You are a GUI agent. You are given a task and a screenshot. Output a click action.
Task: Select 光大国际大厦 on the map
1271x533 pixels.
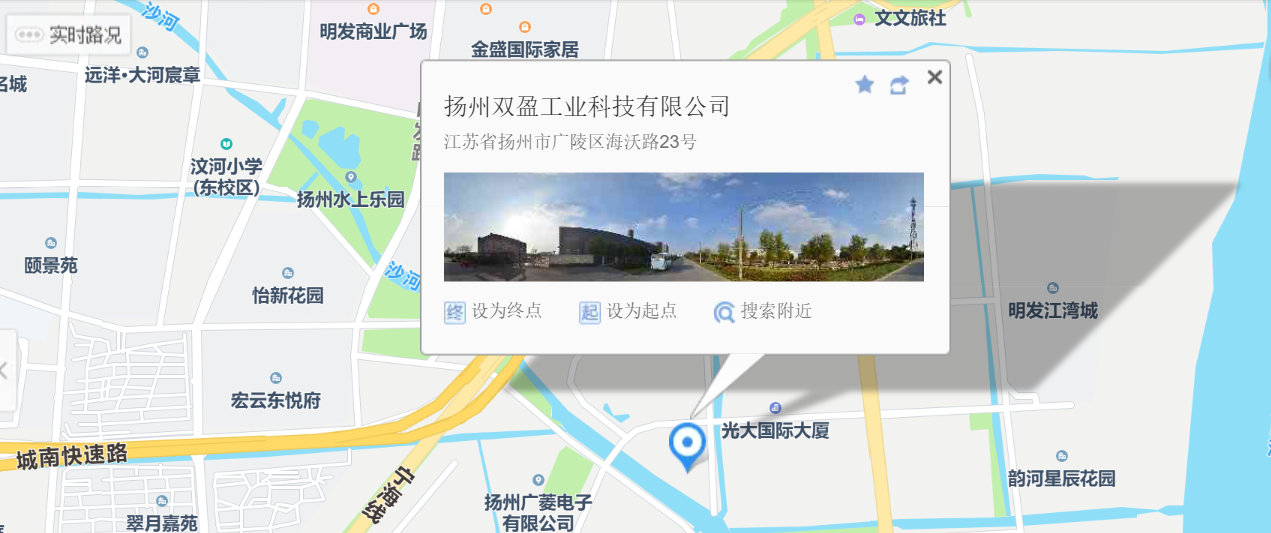776,430
